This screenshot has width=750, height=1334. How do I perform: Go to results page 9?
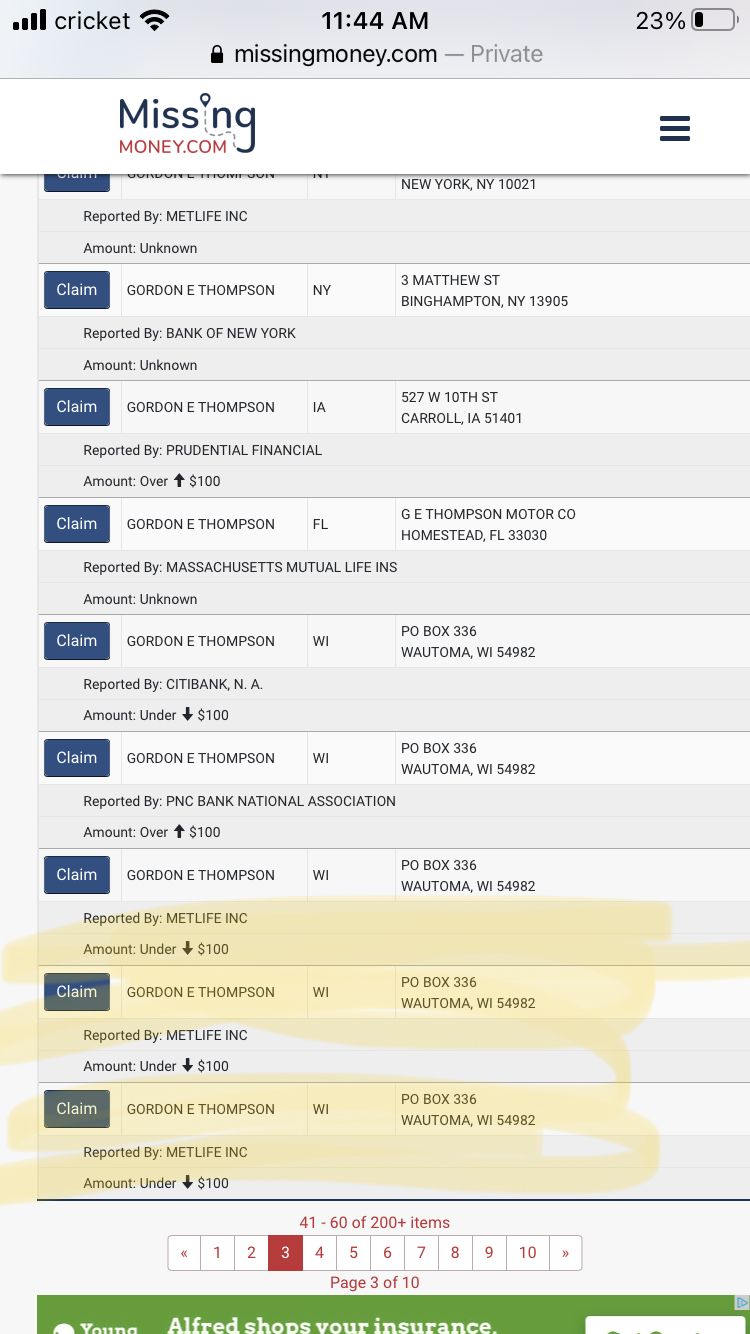pyautogui.click(x=489, y=1253)
